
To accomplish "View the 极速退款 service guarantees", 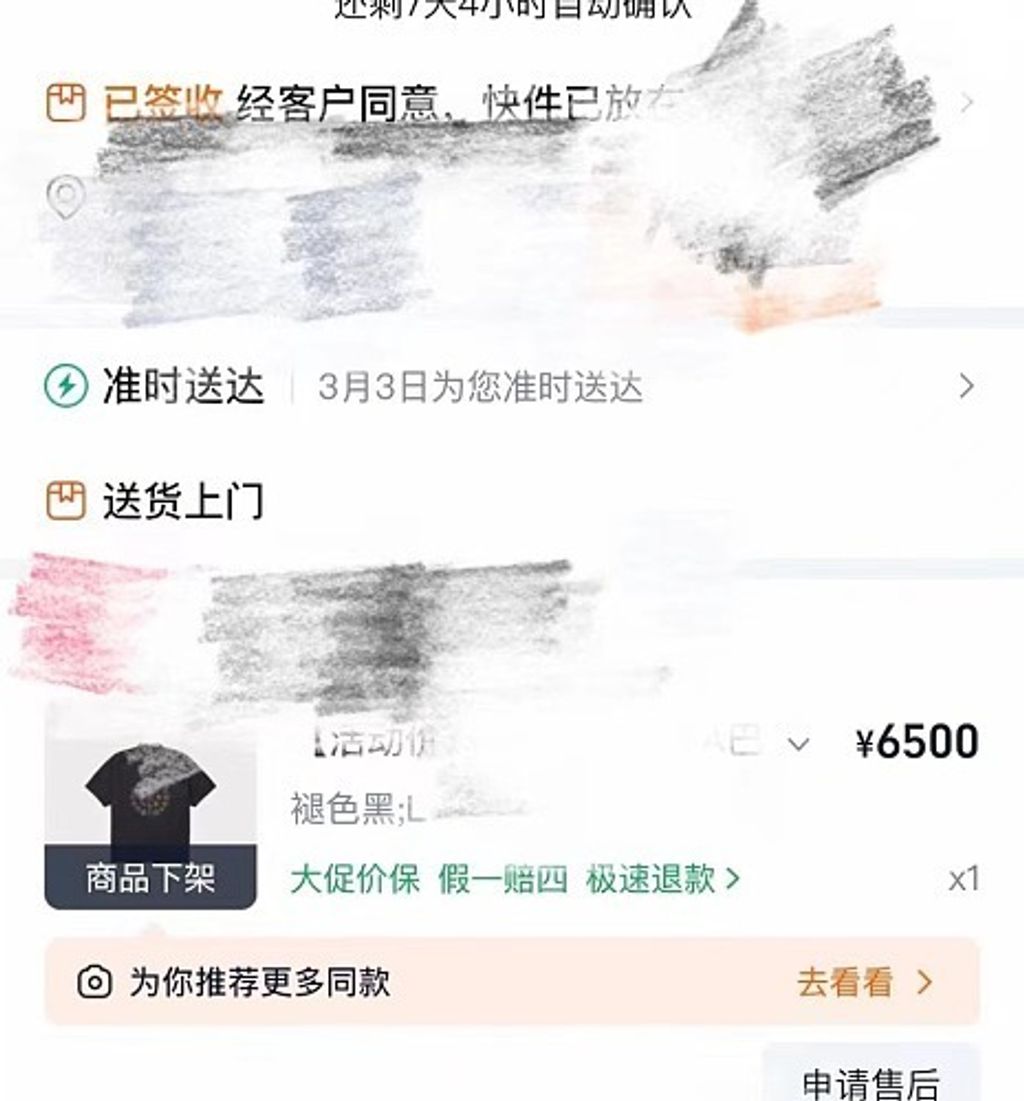I will tap(662, 879).
